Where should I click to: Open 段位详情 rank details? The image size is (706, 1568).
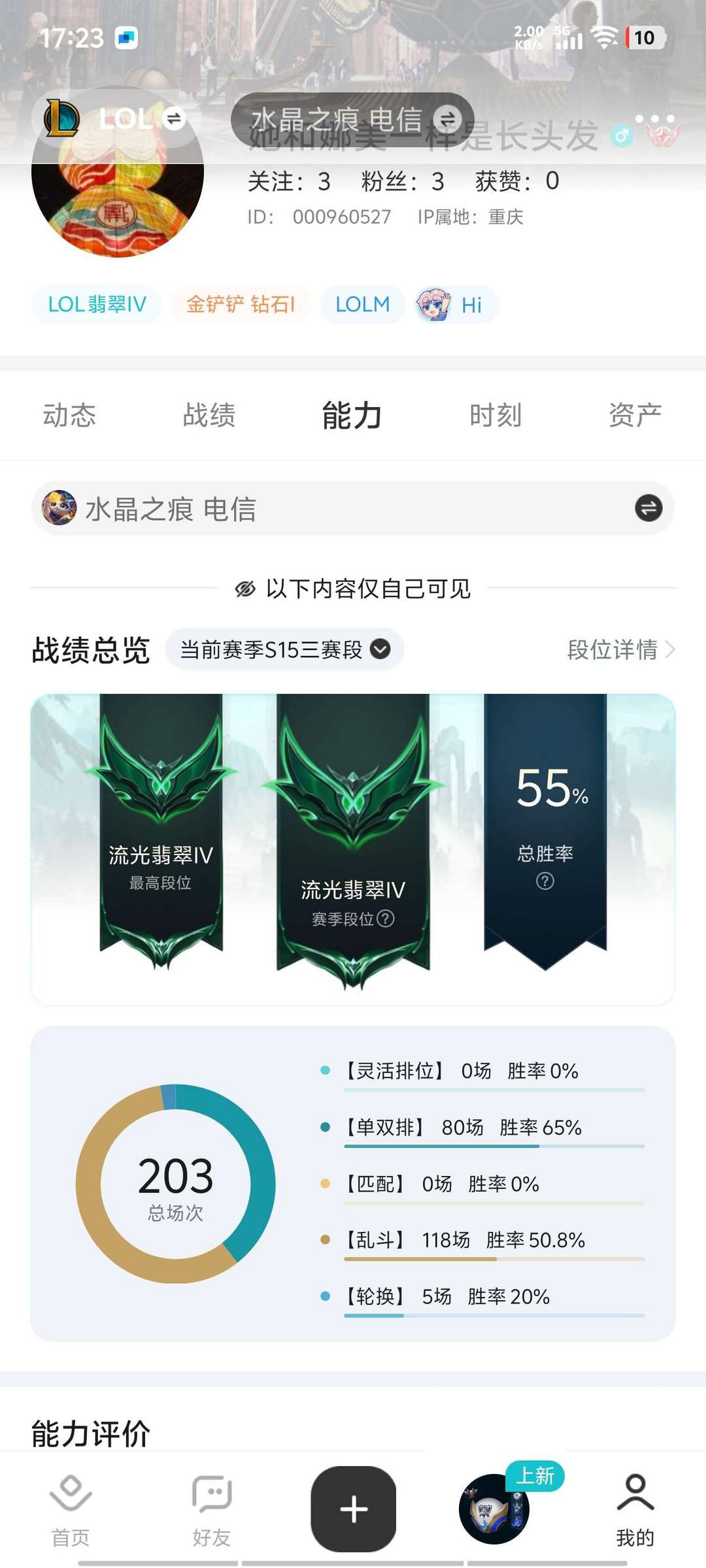pos(621,649)
